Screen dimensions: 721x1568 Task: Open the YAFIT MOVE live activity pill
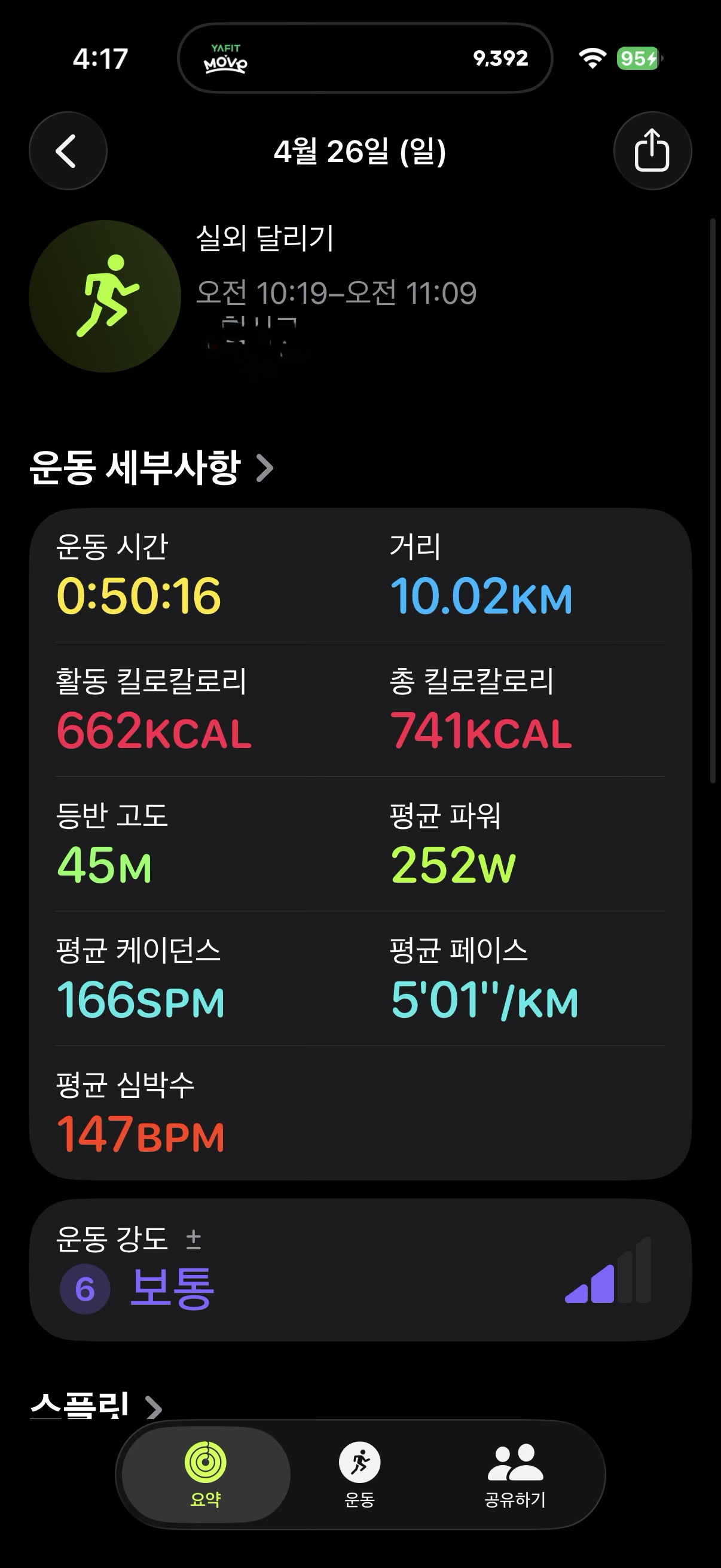pyautogui.click(x=365, y=59)
